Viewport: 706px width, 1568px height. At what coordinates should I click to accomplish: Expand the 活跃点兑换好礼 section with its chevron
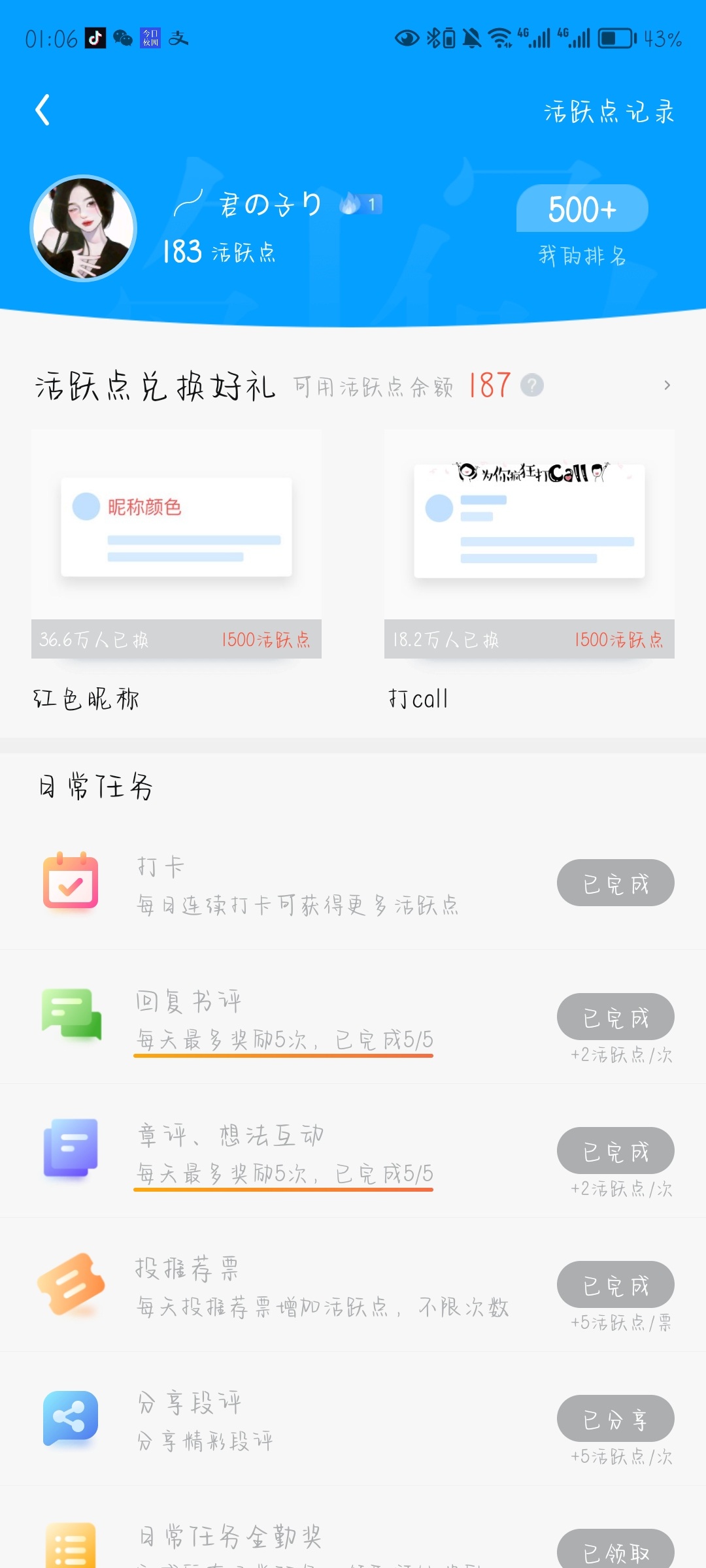pos(667,385)
